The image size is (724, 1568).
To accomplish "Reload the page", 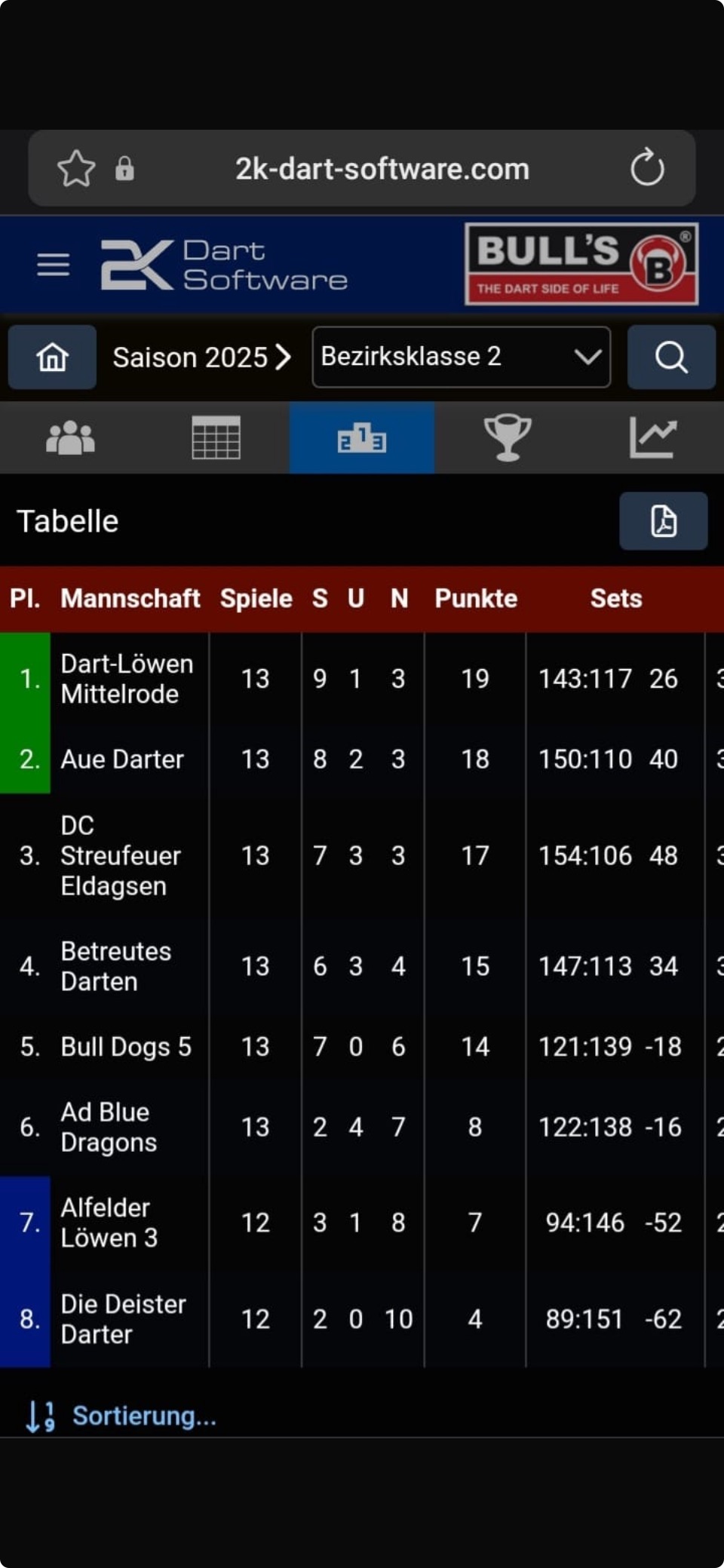I will point(647,168).
